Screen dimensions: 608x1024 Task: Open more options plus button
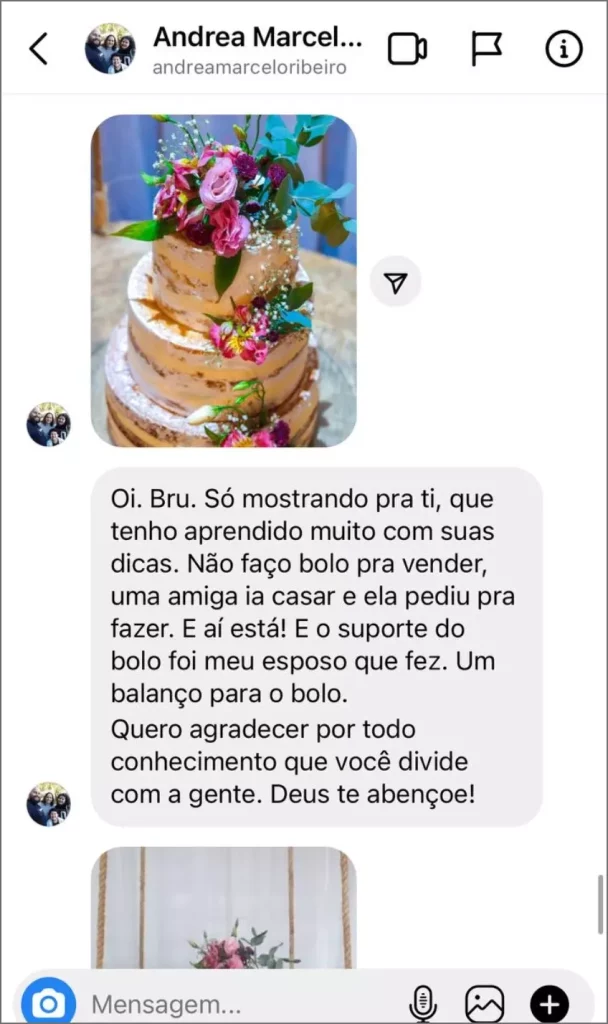click(x=549, y=1002)
